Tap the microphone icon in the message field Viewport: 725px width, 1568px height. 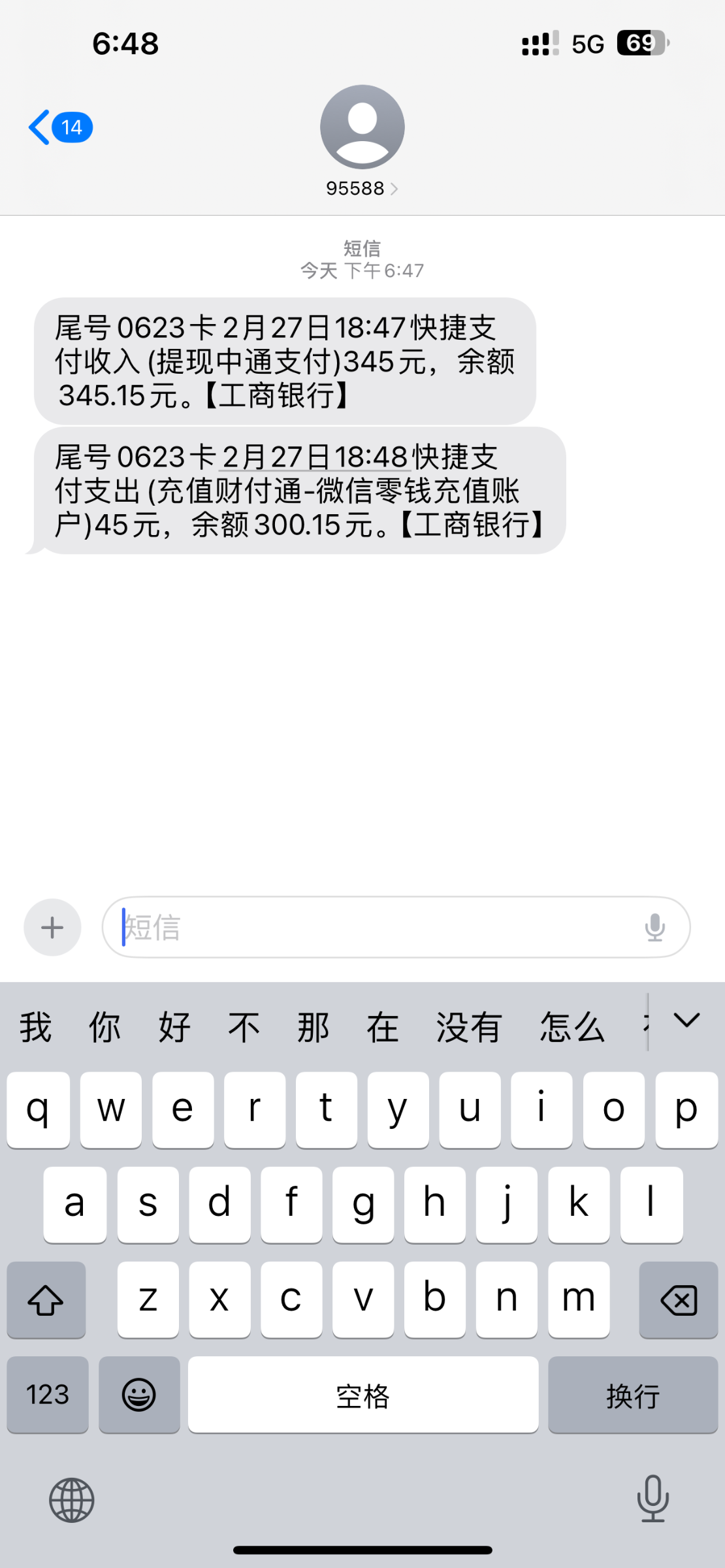(x=655, y=927)
